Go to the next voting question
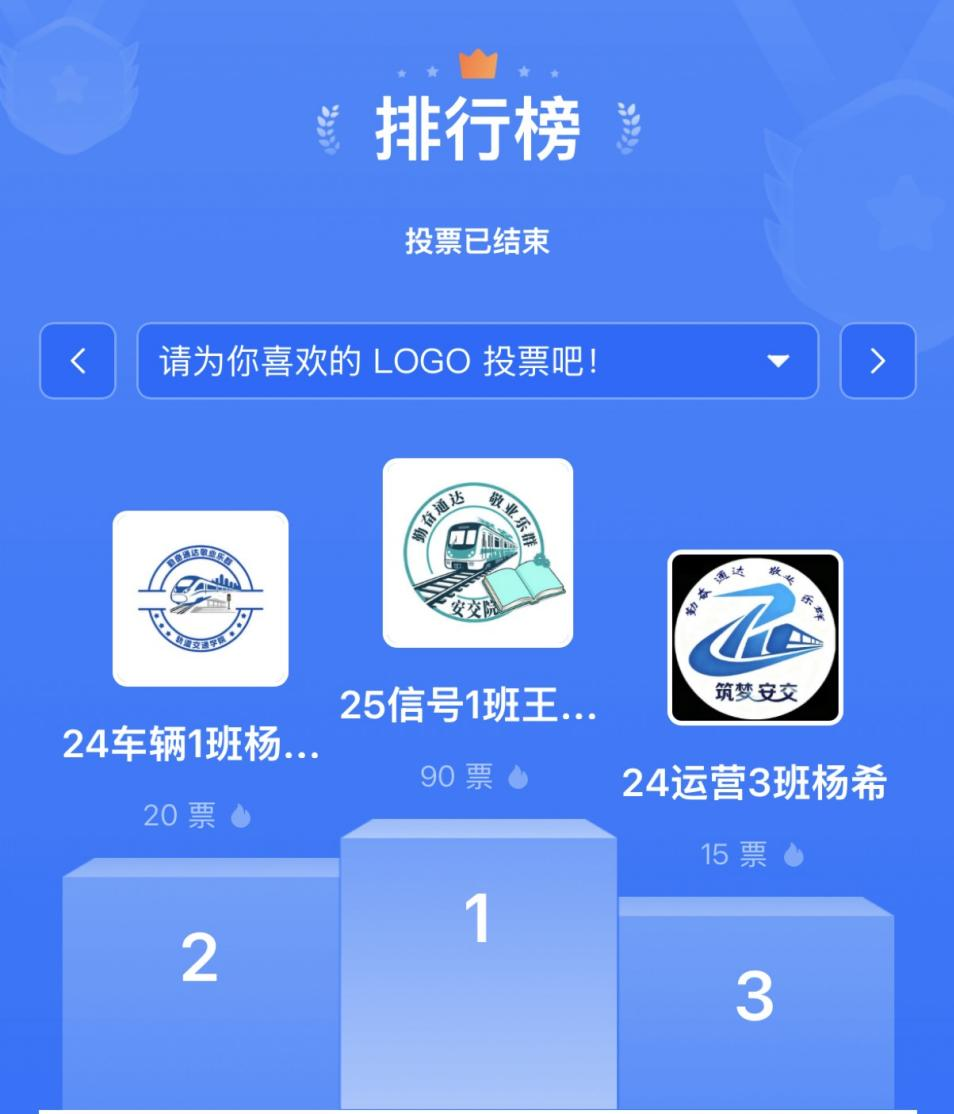The width and height of the screenshot is (954, 1115). coord(877,361)
